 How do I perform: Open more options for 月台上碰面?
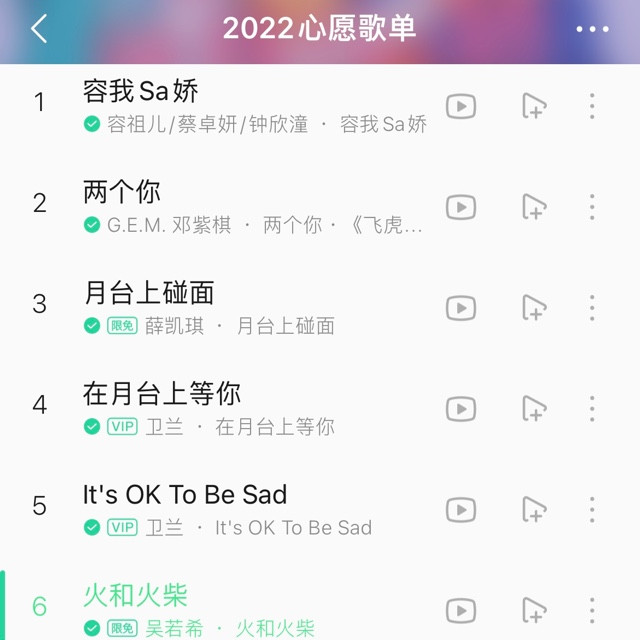click(592, 308)
